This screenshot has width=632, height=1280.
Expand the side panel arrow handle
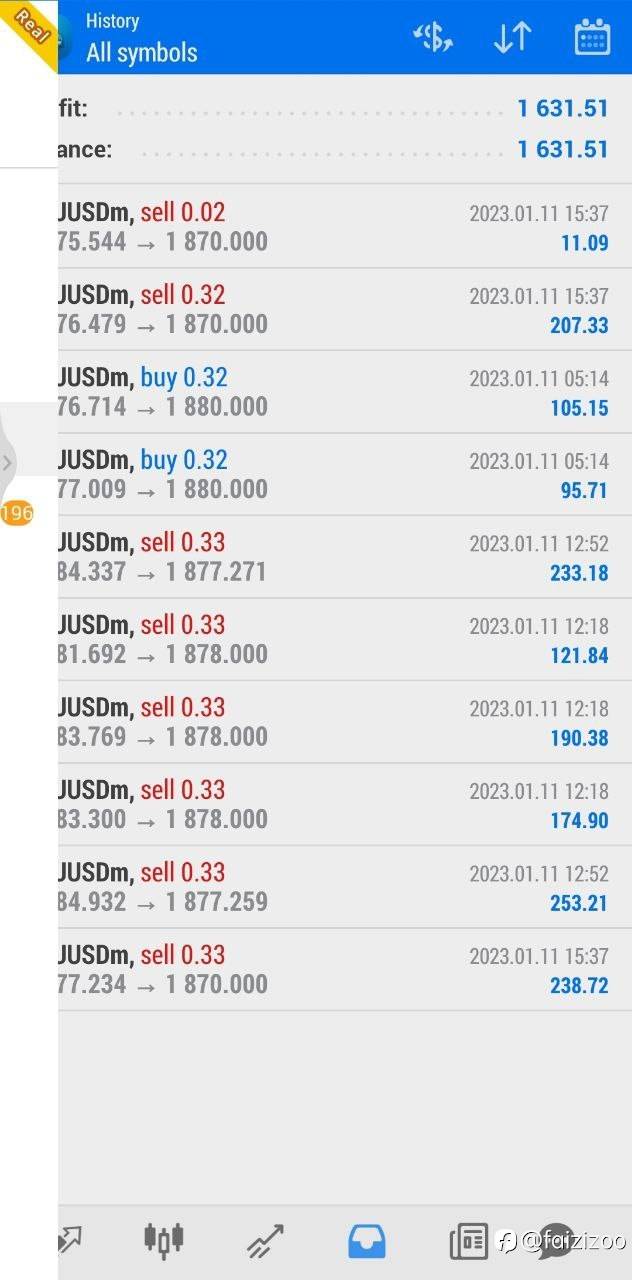point(7,462)
